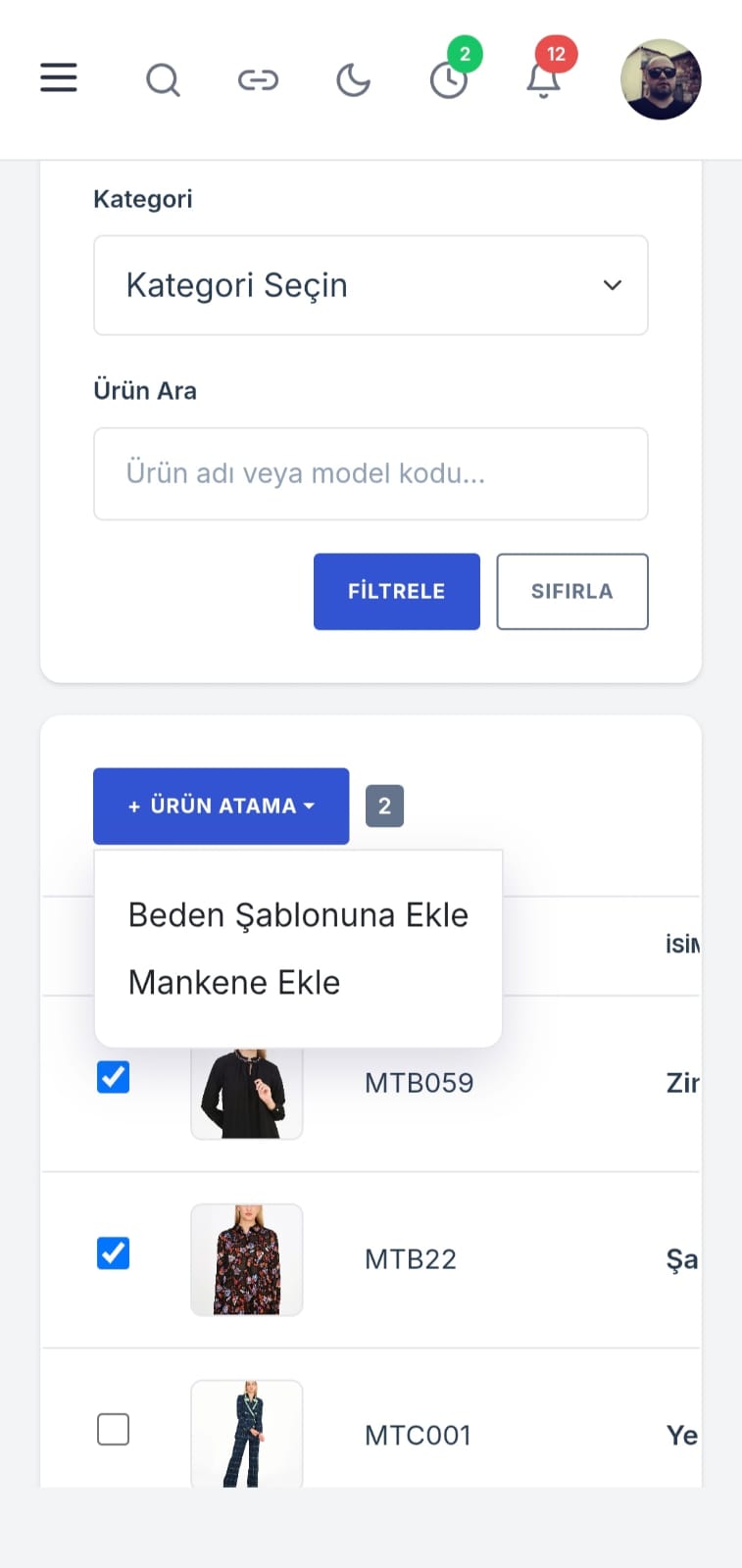Image resolution: width=742 pixels, height=1568 pixels.
Task: Open the clock icon with 2 badge
Action: 449,79
